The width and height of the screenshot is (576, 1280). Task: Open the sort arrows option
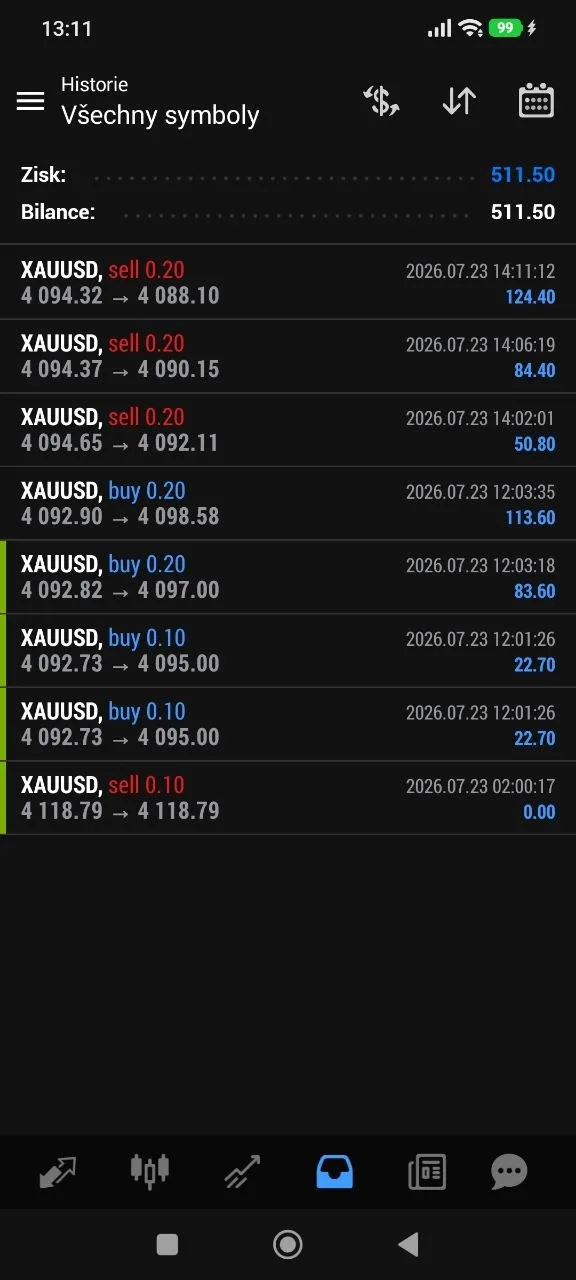point(459,101)
